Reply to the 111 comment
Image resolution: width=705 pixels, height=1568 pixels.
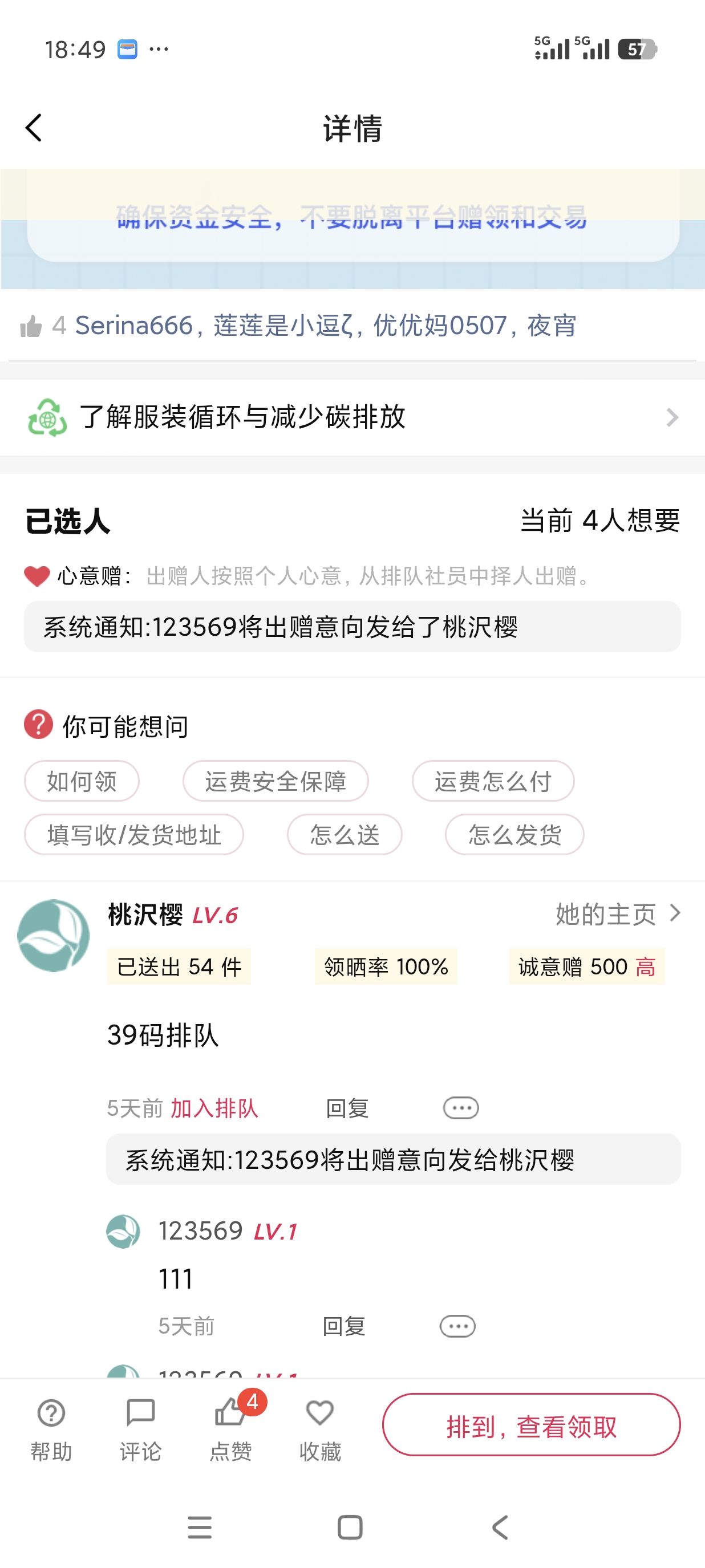343,1326
